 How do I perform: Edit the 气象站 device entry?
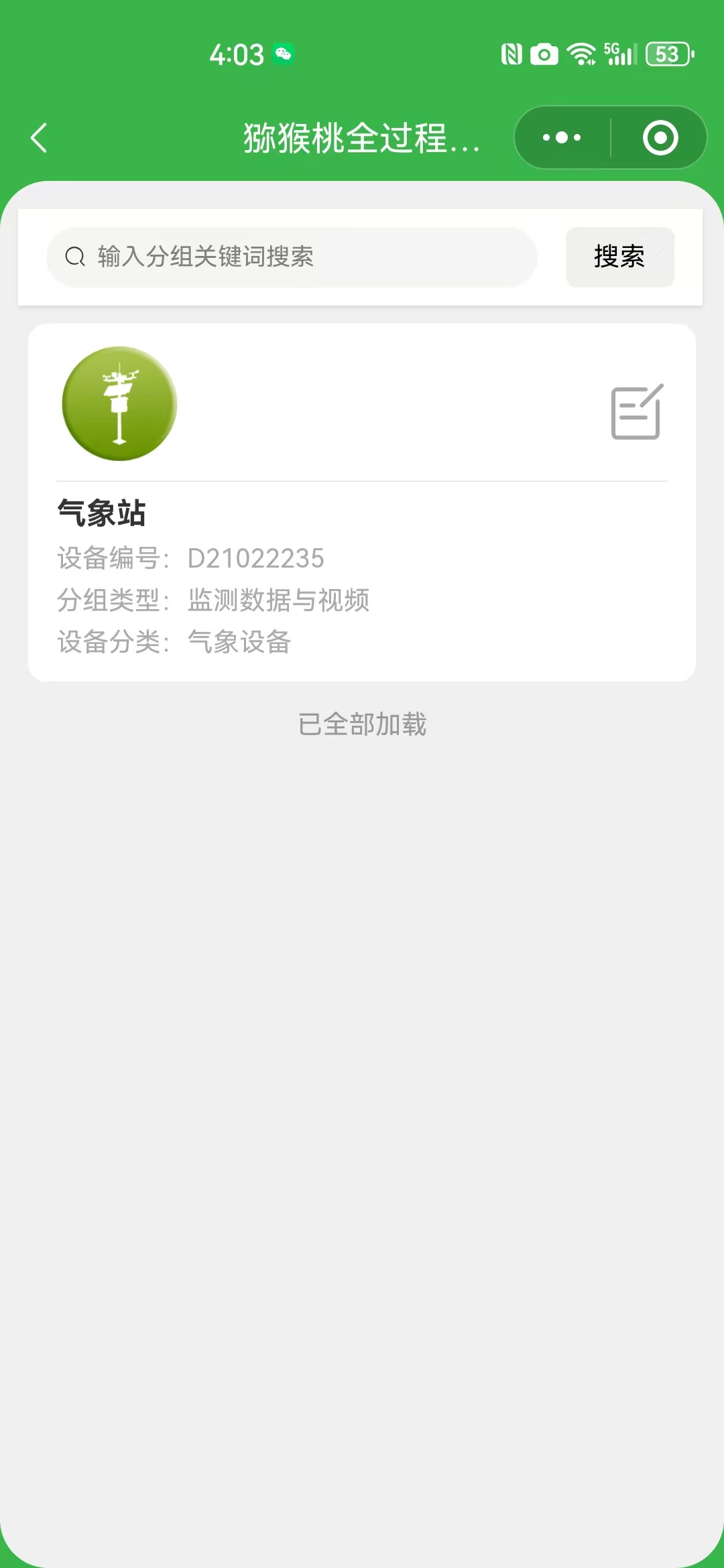click(636, 412)
